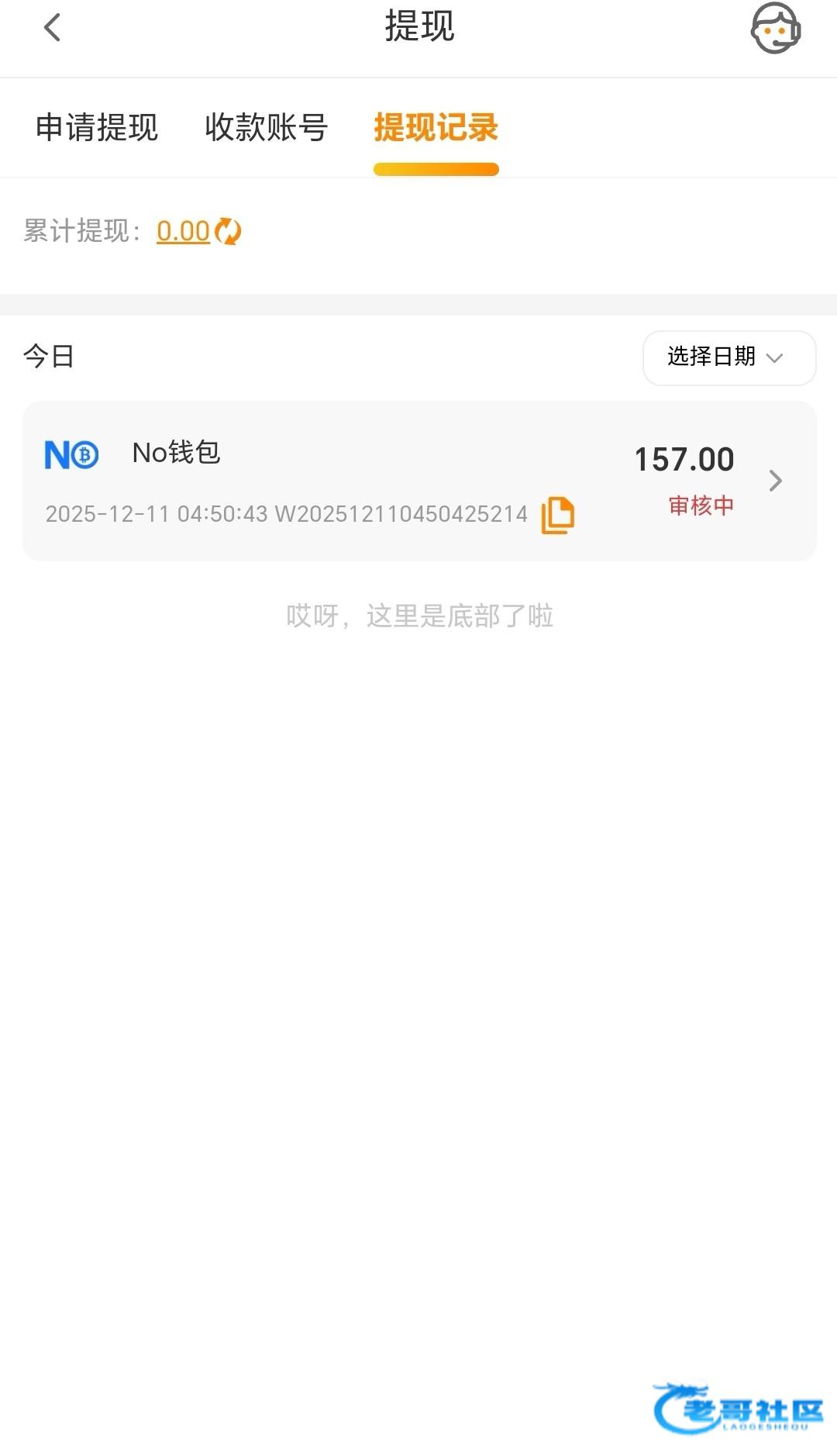Select the 提现记录 tab
Screen dimensions: 837x1456
click(436, 127)
